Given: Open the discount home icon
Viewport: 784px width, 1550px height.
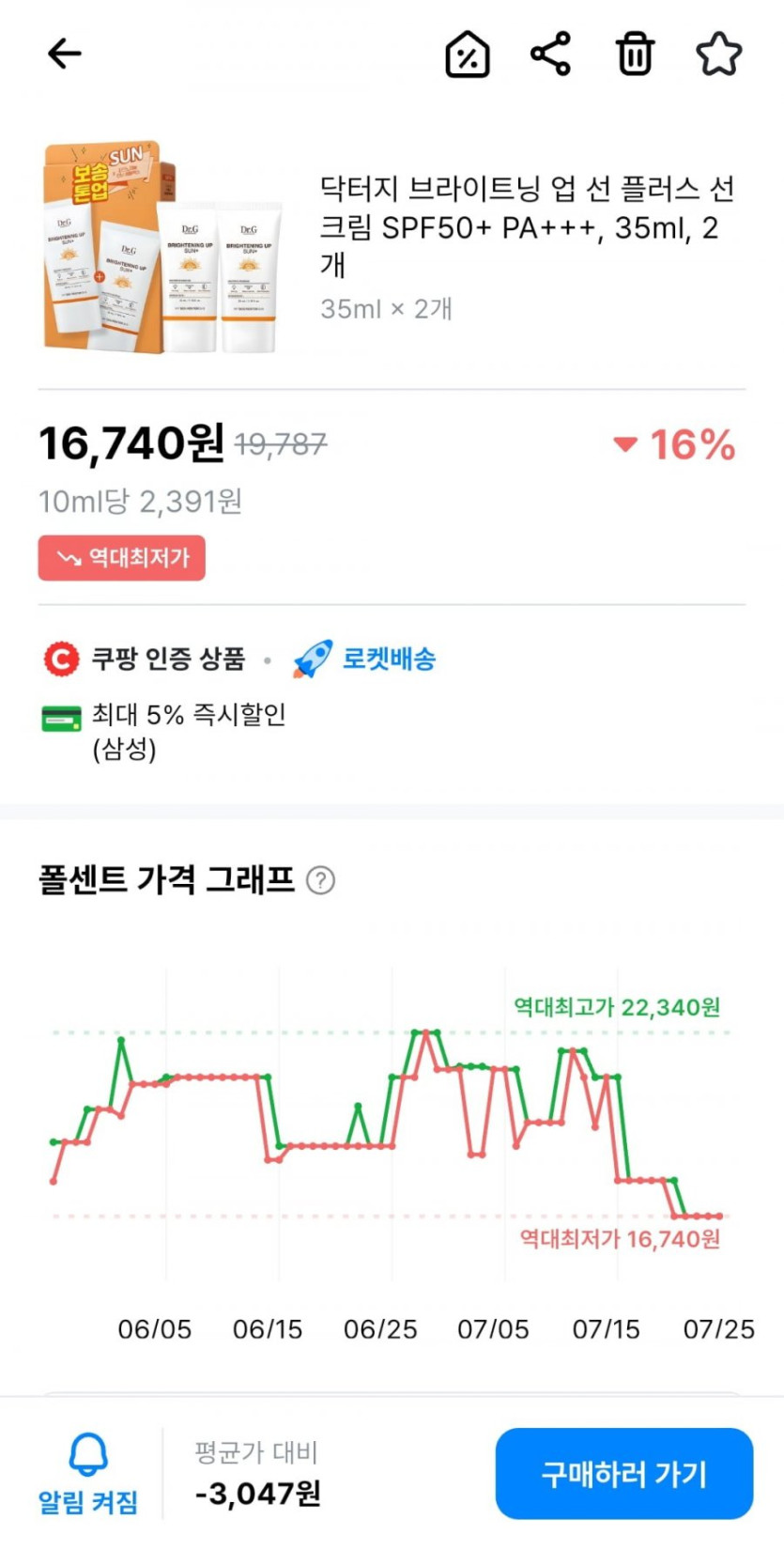Looking at the screenshot, I should tap(467, 54).
